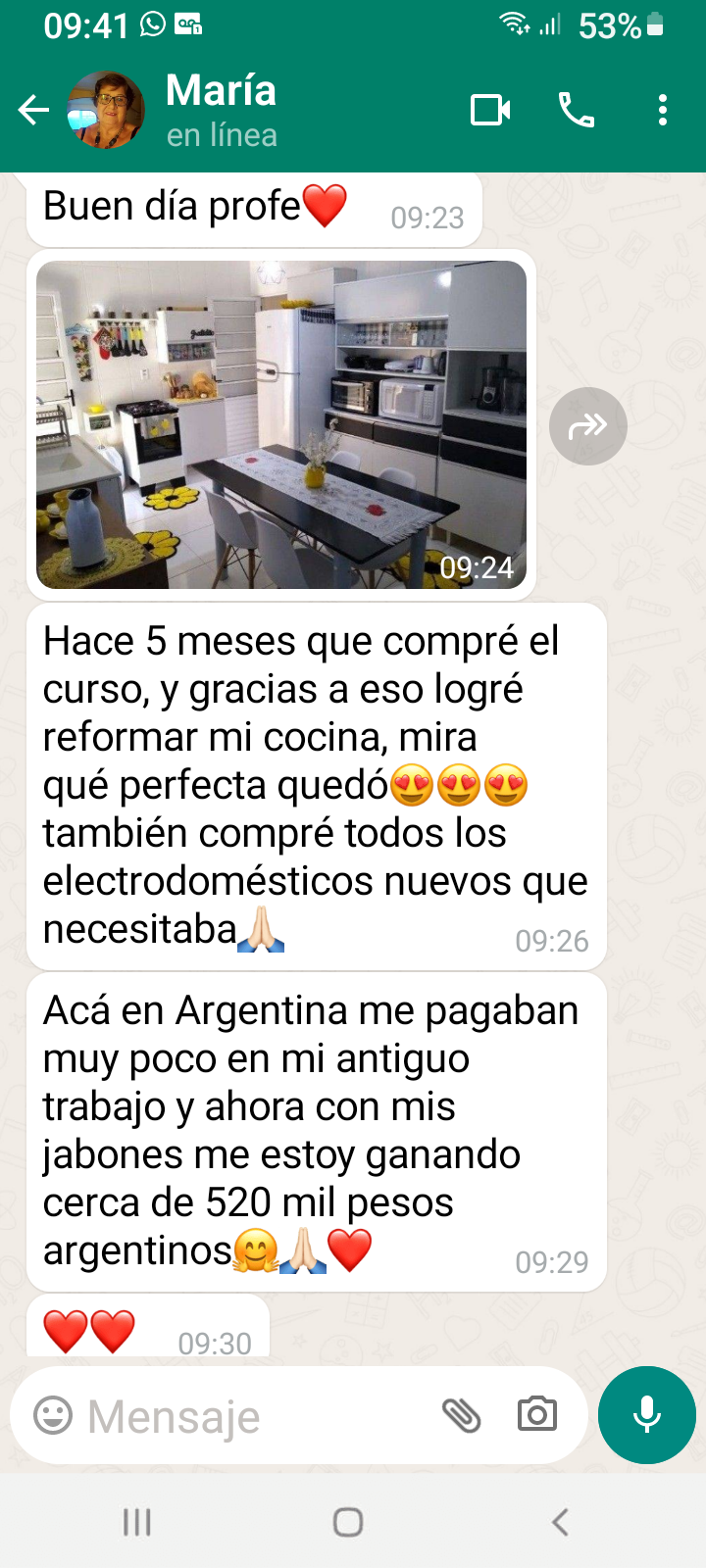Go to the home screen
The width and height of the screenshot is (706, 1568).
click(x=348, y=1522)
